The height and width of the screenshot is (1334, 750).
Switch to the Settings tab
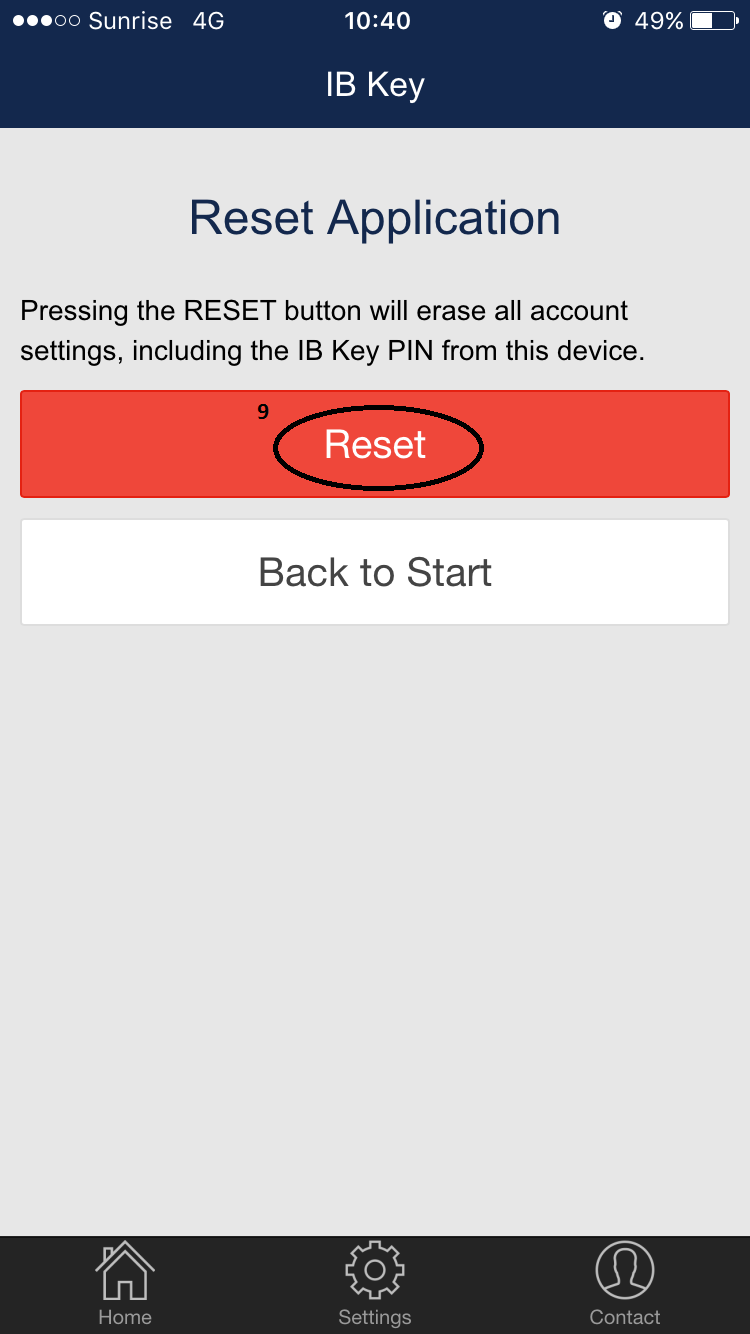click(x=375, y=1284)
